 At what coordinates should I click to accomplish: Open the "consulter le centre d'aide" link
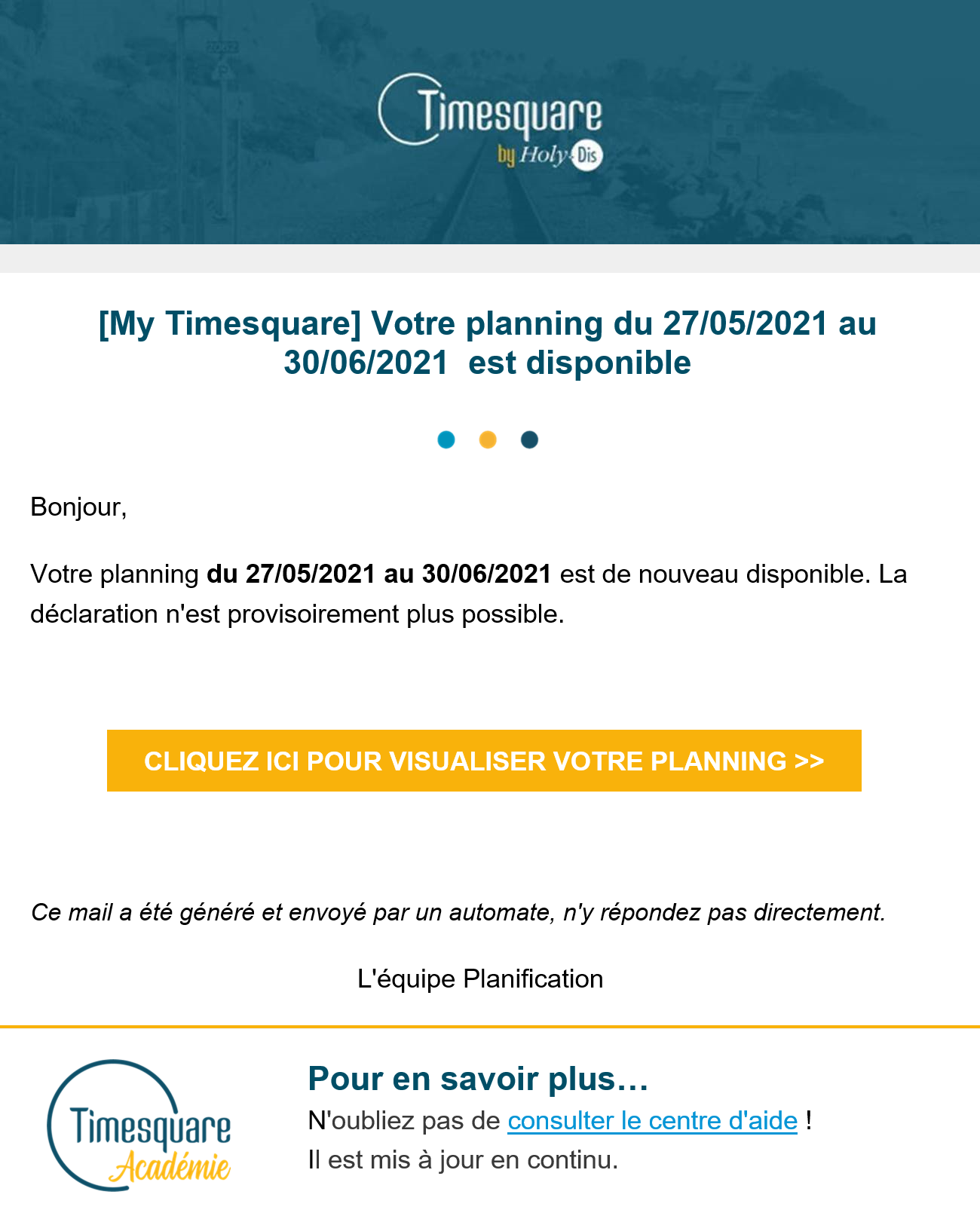coord(652,1121)
